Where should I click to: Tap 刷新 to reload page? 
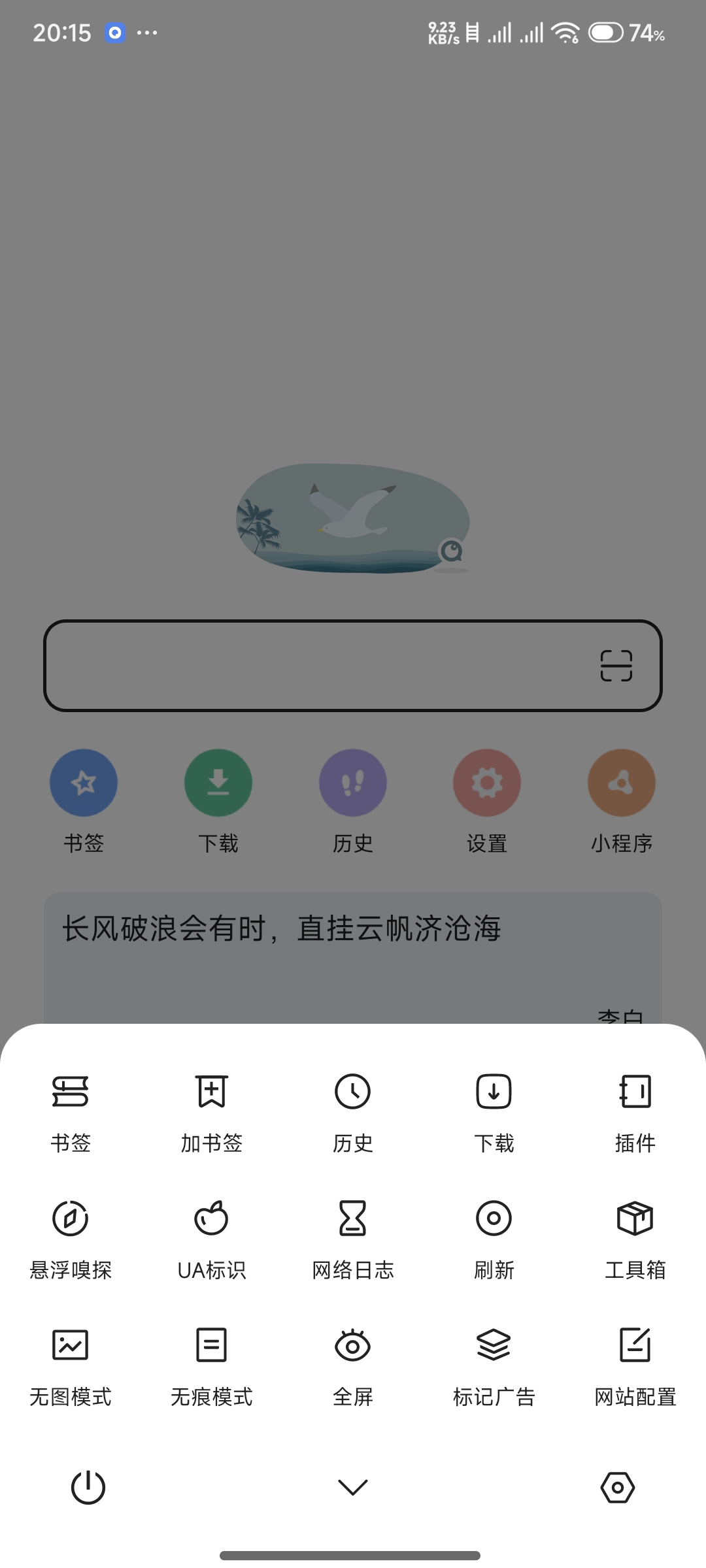coord(494,1238)
